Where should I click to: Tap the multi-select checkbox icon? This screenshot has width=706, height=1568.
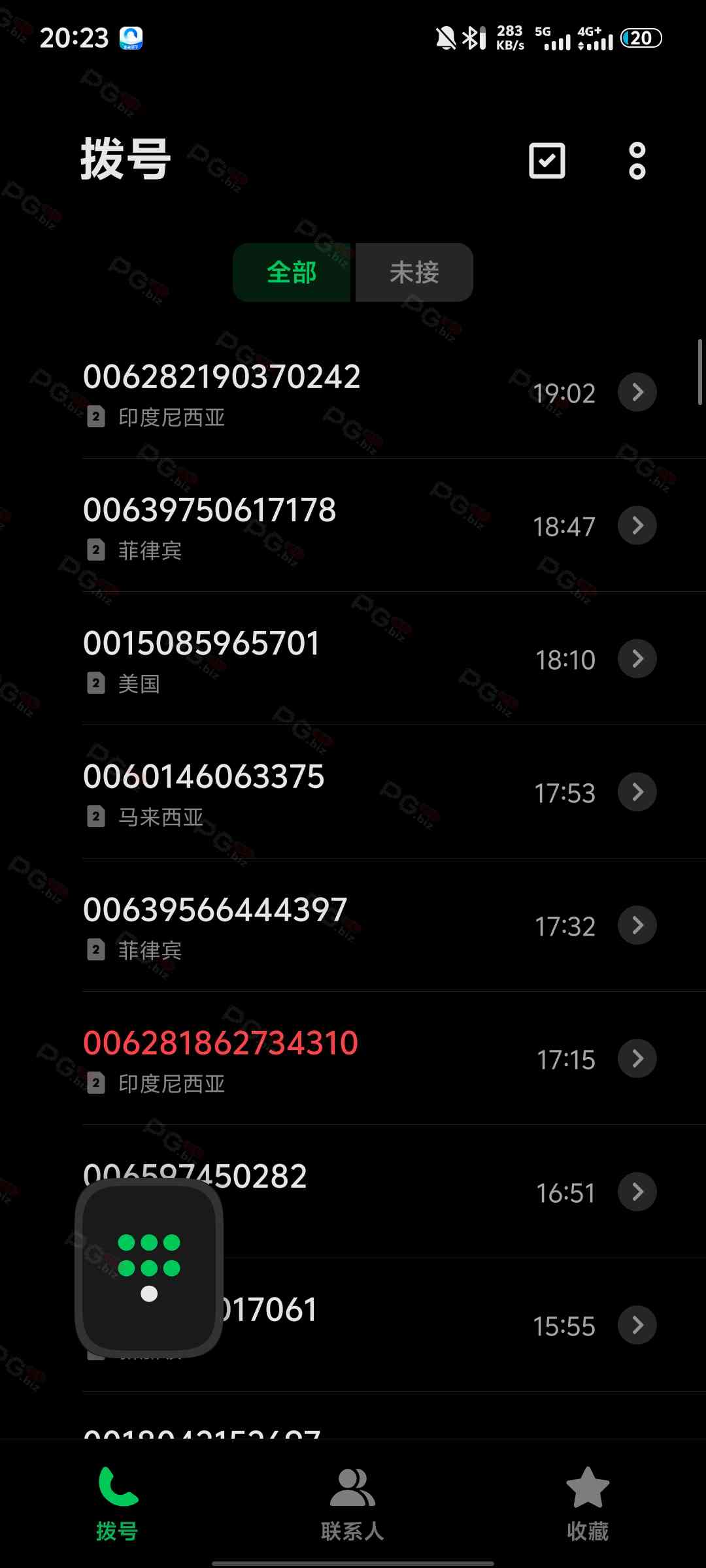(547, 161)
